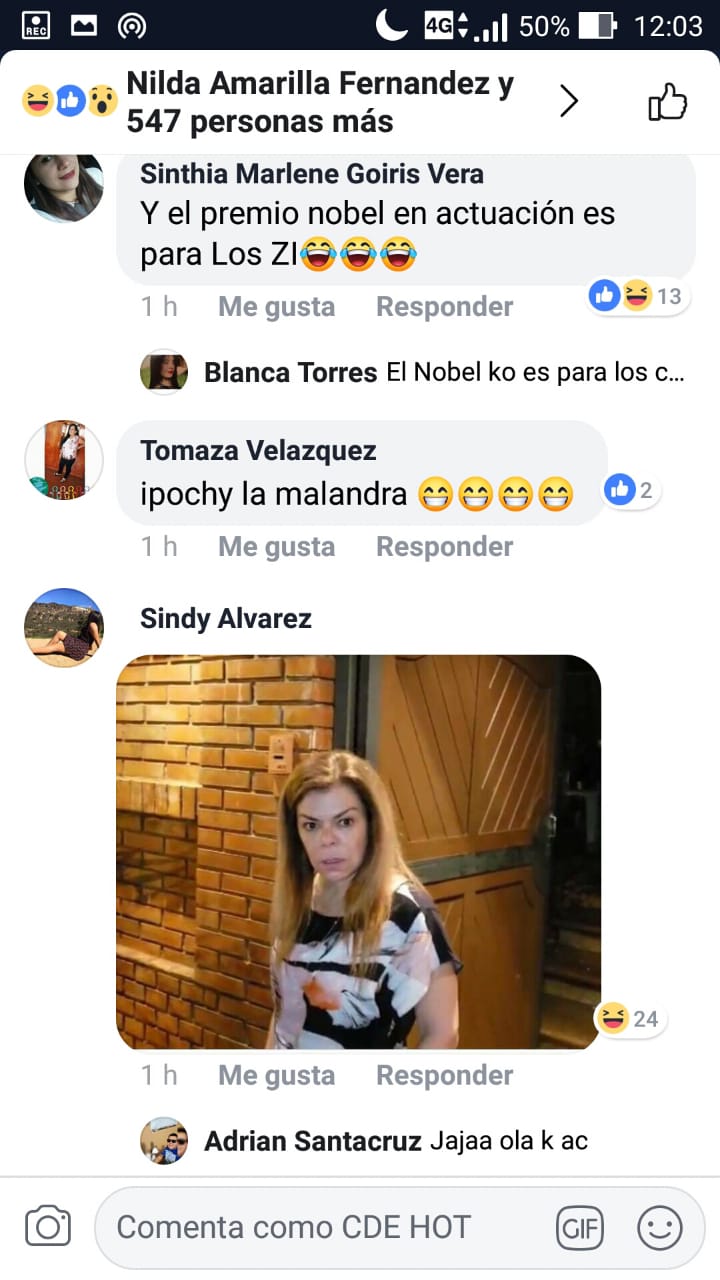This screenshot has width=720, height=1280.
Task: Like Tomaza Velazquez's comment
Action: (x=276, y=547)
